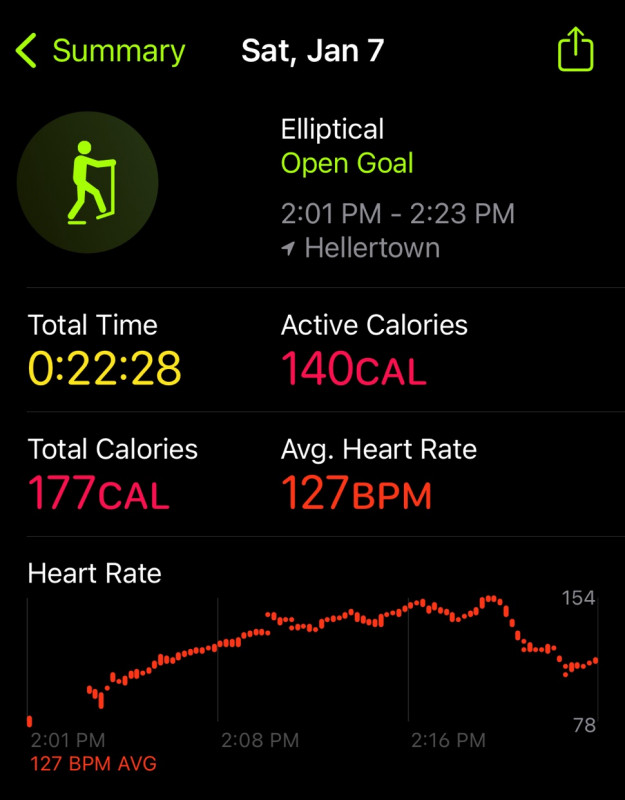The image size is (625, 800).
Task: Share this elliptical workout
Action: point(575,49)
